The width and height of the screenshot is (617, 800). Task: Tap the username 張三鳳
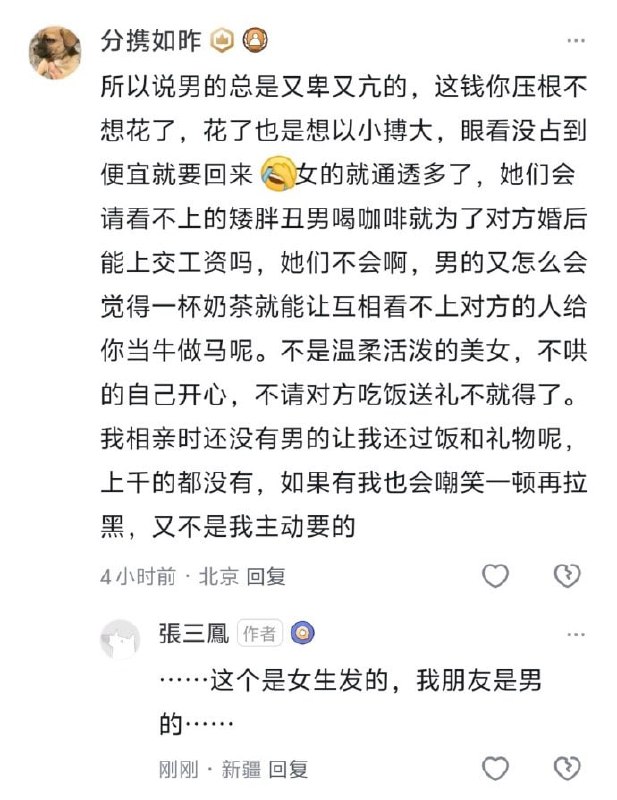click(x=193, y=633)
